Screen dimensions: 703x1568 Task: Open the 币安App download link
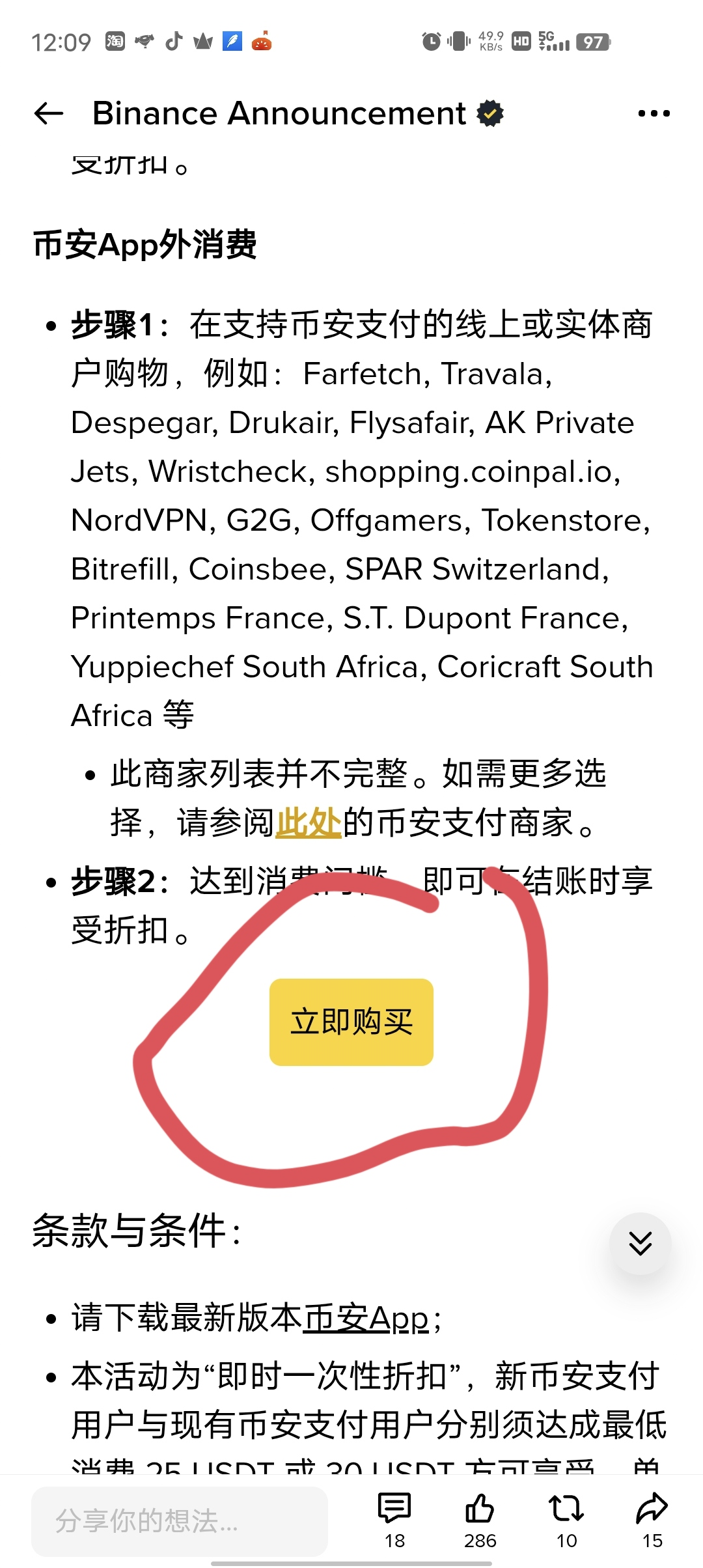(366, 1319)
